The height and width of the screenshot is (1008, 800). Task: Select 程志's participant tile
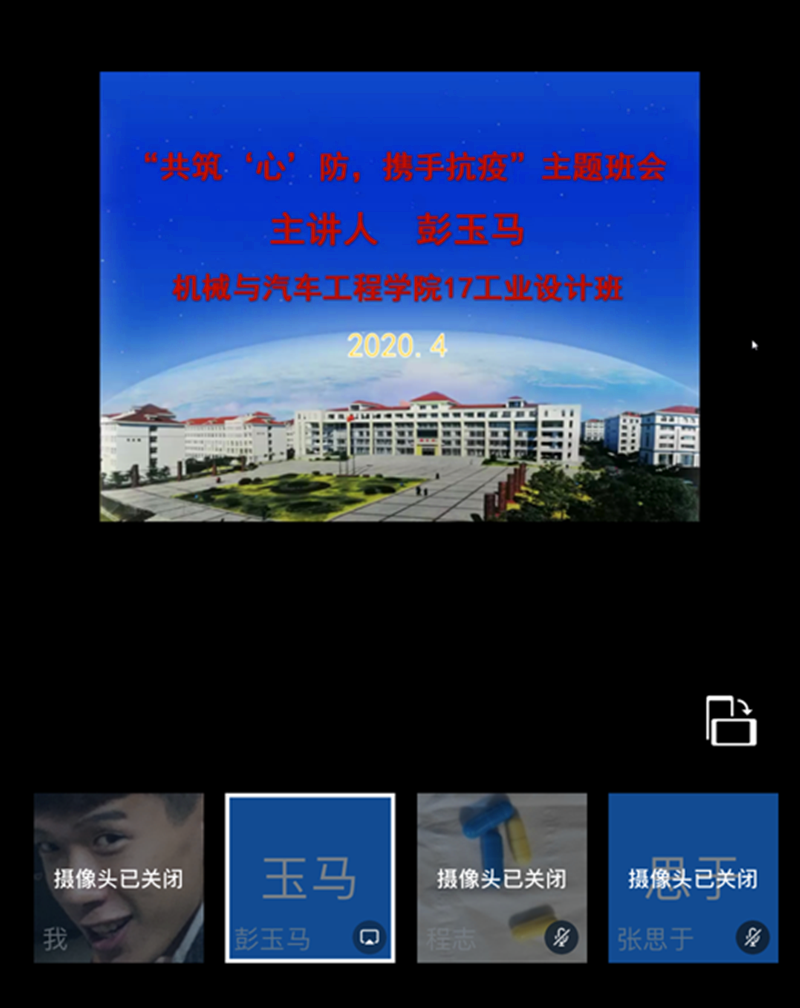(x=501, y=878)
